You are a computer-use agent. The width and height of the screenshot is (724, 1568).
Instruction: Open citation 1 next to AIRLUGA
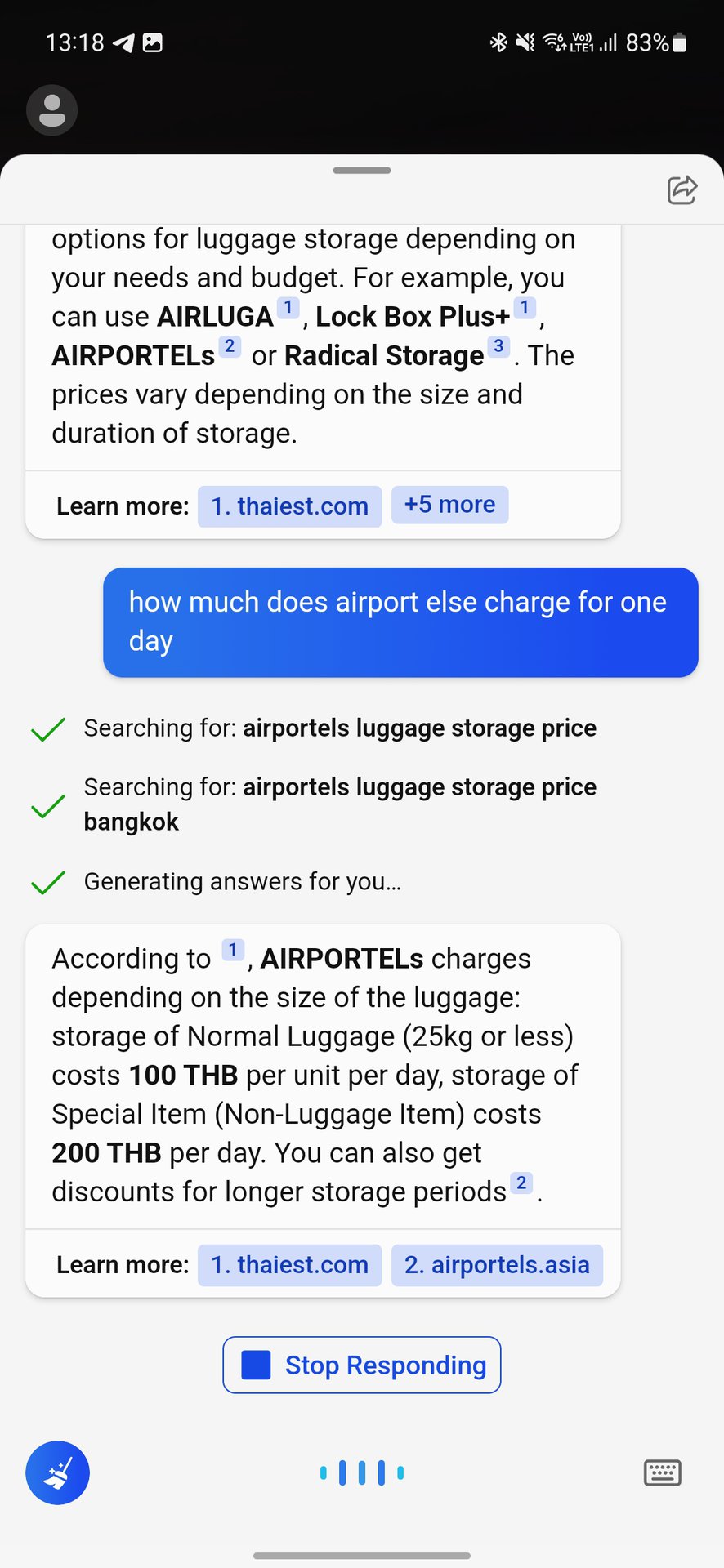click(x=288, y=308)
